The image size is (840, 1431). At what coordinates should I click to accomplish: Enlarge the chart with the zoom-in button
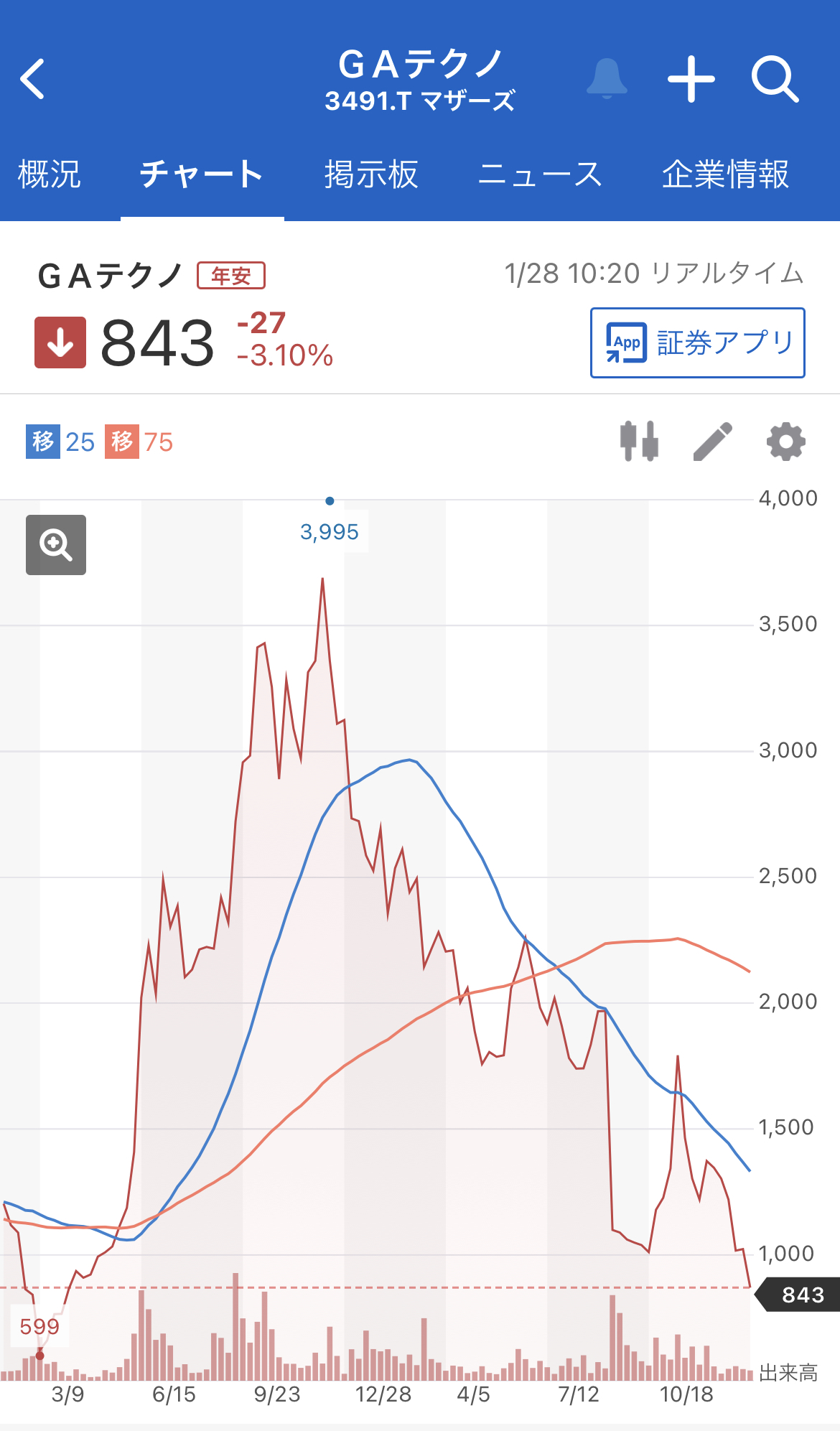click(x=56, y=545)
